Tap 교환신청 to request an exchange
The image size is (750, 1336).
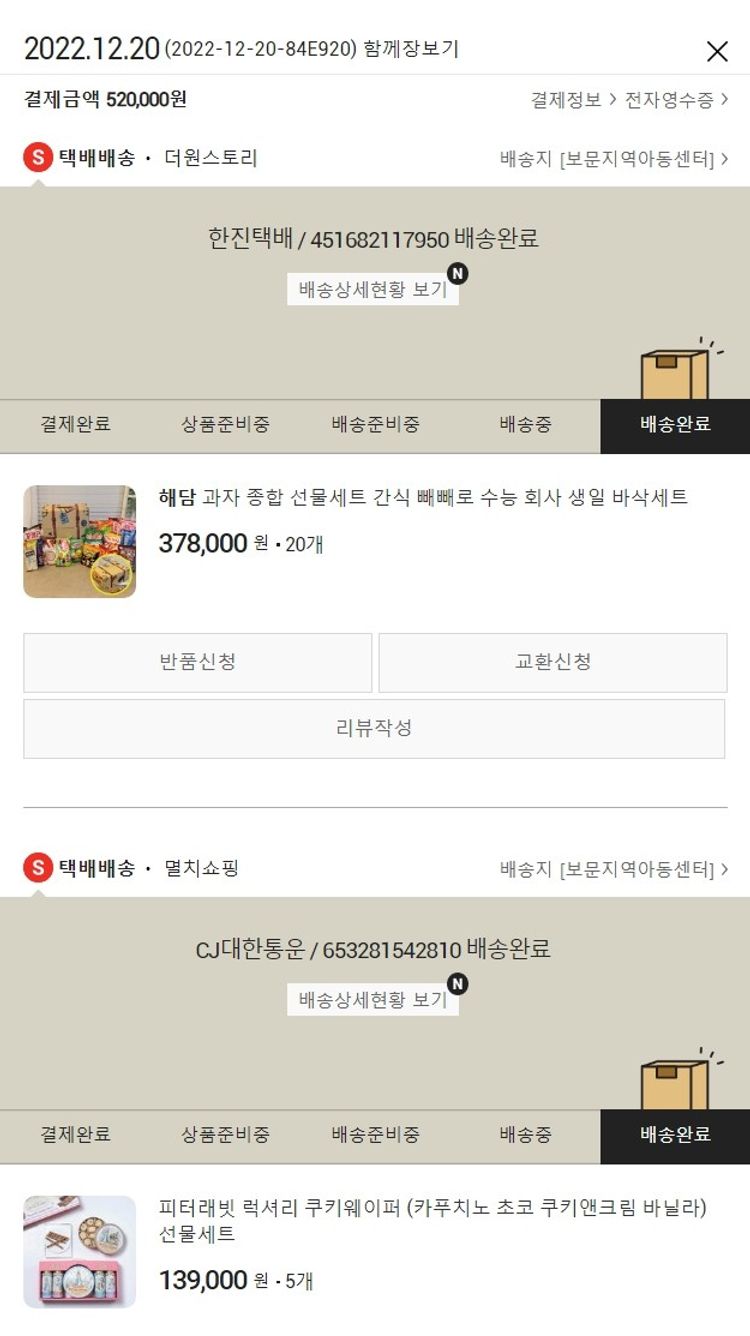553,662
